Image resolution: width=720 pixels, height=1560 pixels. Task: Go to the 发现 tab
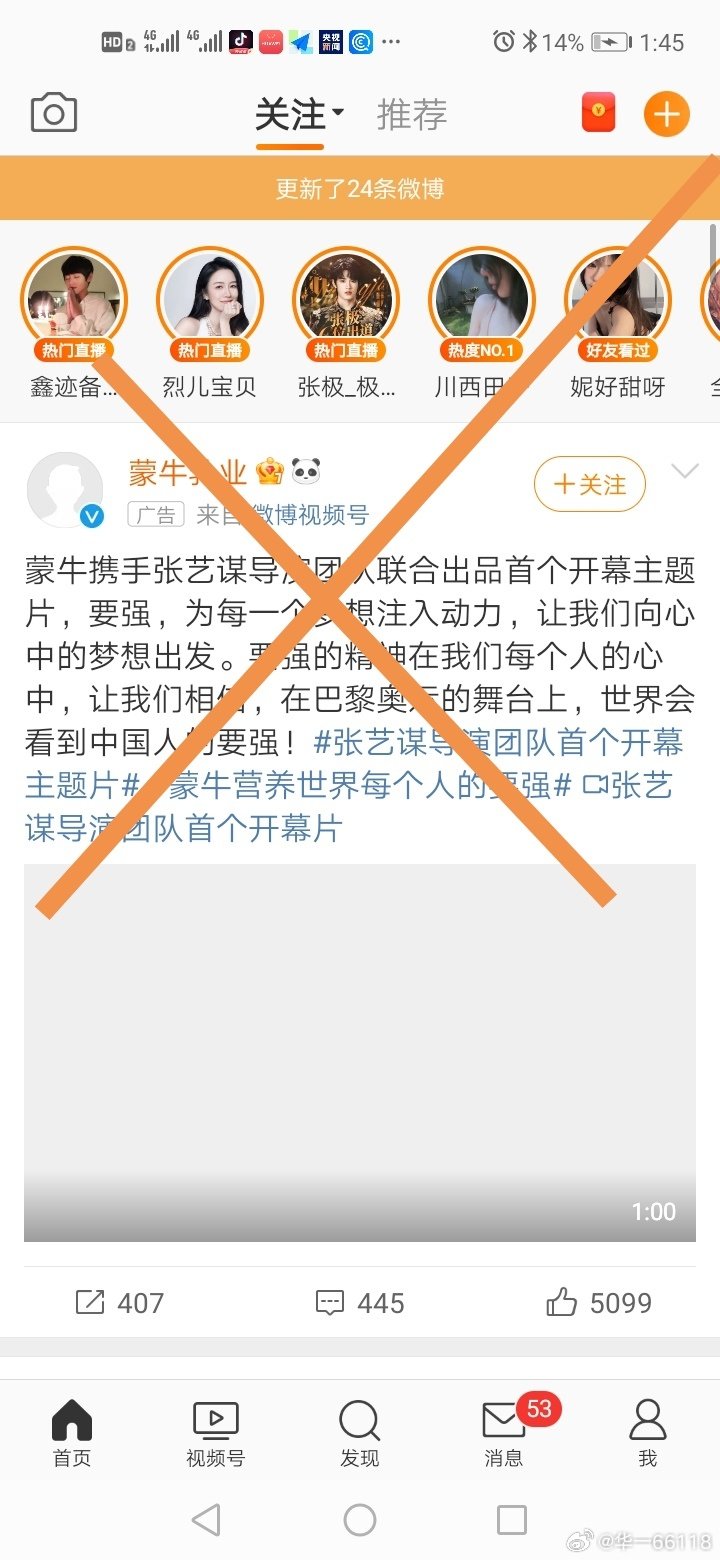pos(359,1434)
